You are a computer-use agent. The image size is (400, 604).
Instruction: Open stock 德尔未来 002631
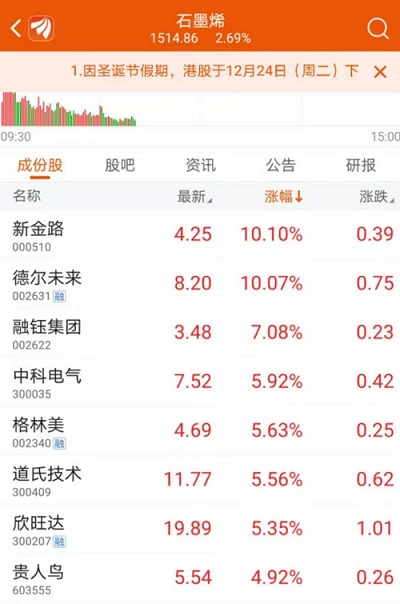coord(200,284)
